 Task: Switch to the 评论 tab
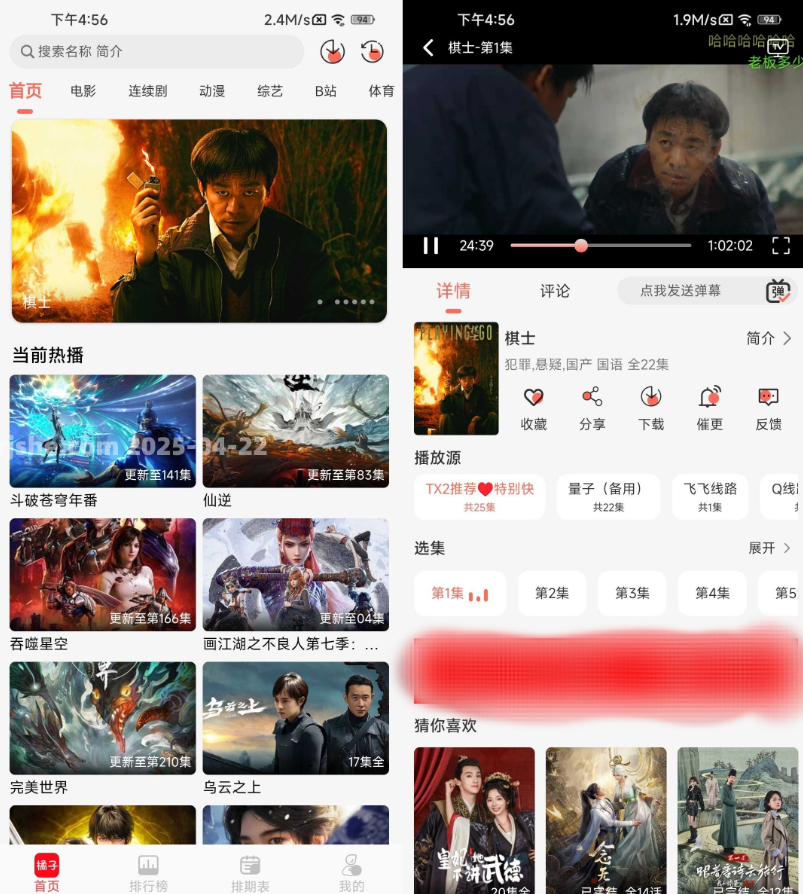[x=555, y=291]
